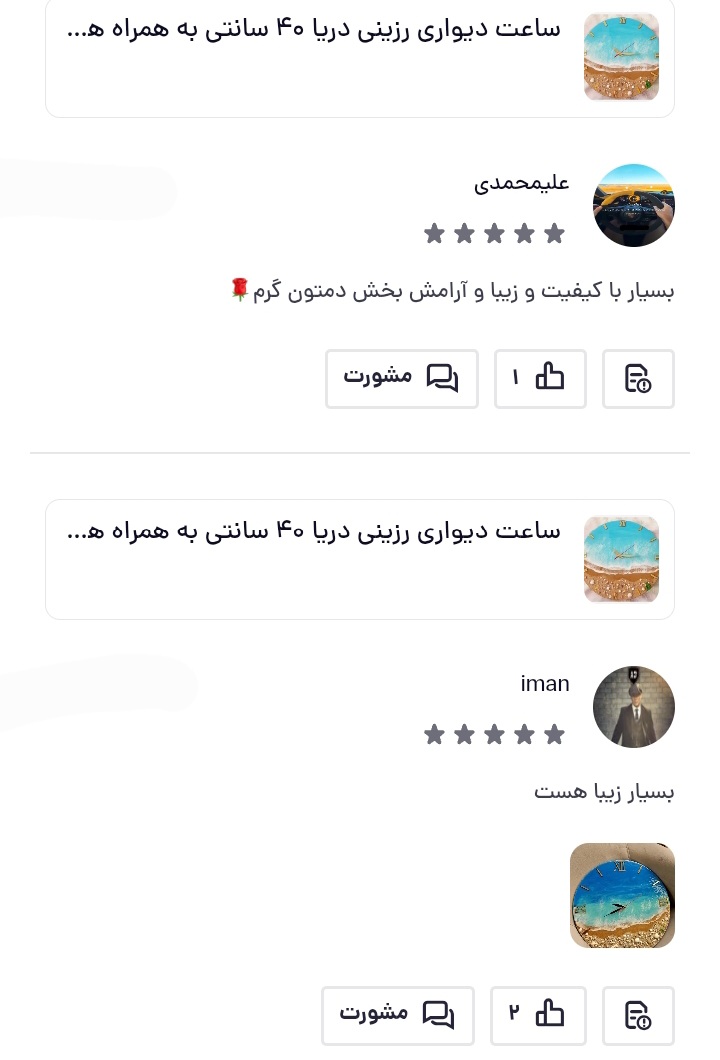The height and width of the screenshot is (1060, 720).
Task: Click the clock thumbnail in the second product card
Action: coord(621,559)
